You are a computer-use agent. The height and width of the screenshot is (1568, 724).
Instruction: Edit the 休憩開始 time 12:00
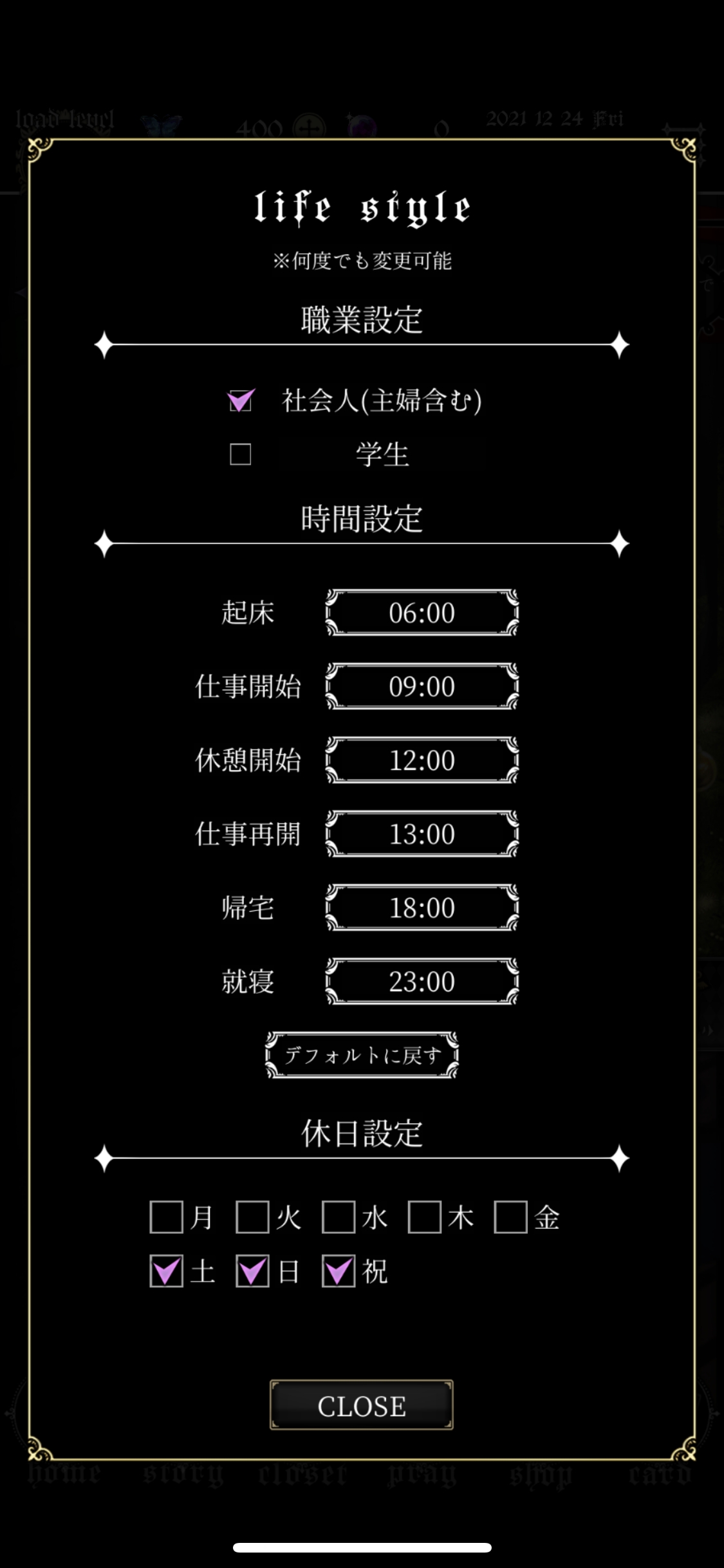coord(422,760)
